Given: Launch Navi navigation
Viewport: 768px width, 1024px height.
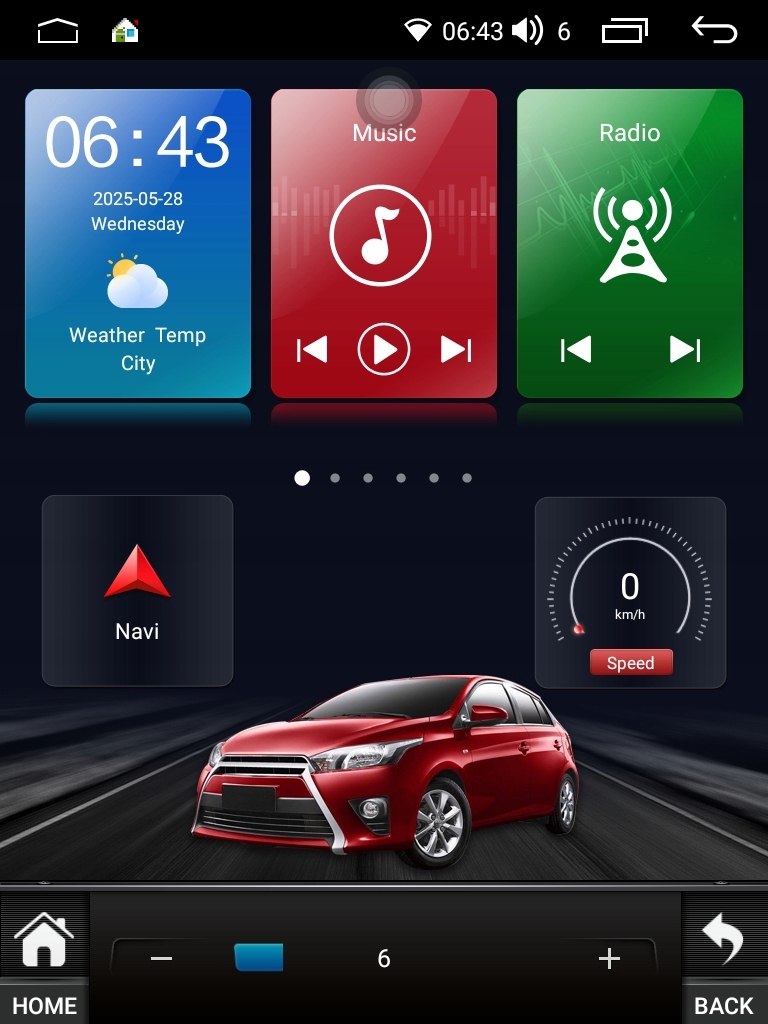Looking at the screenshot, I should pos(137,591).
